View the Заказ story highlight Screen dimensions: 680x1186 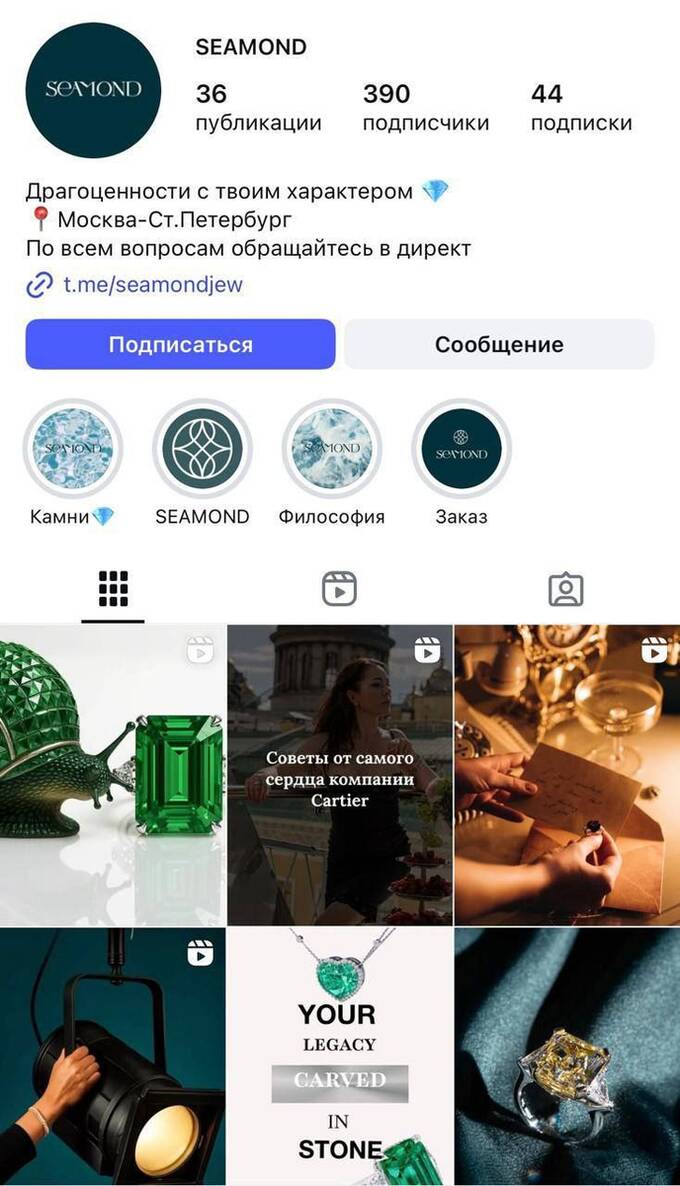[461, 449]
